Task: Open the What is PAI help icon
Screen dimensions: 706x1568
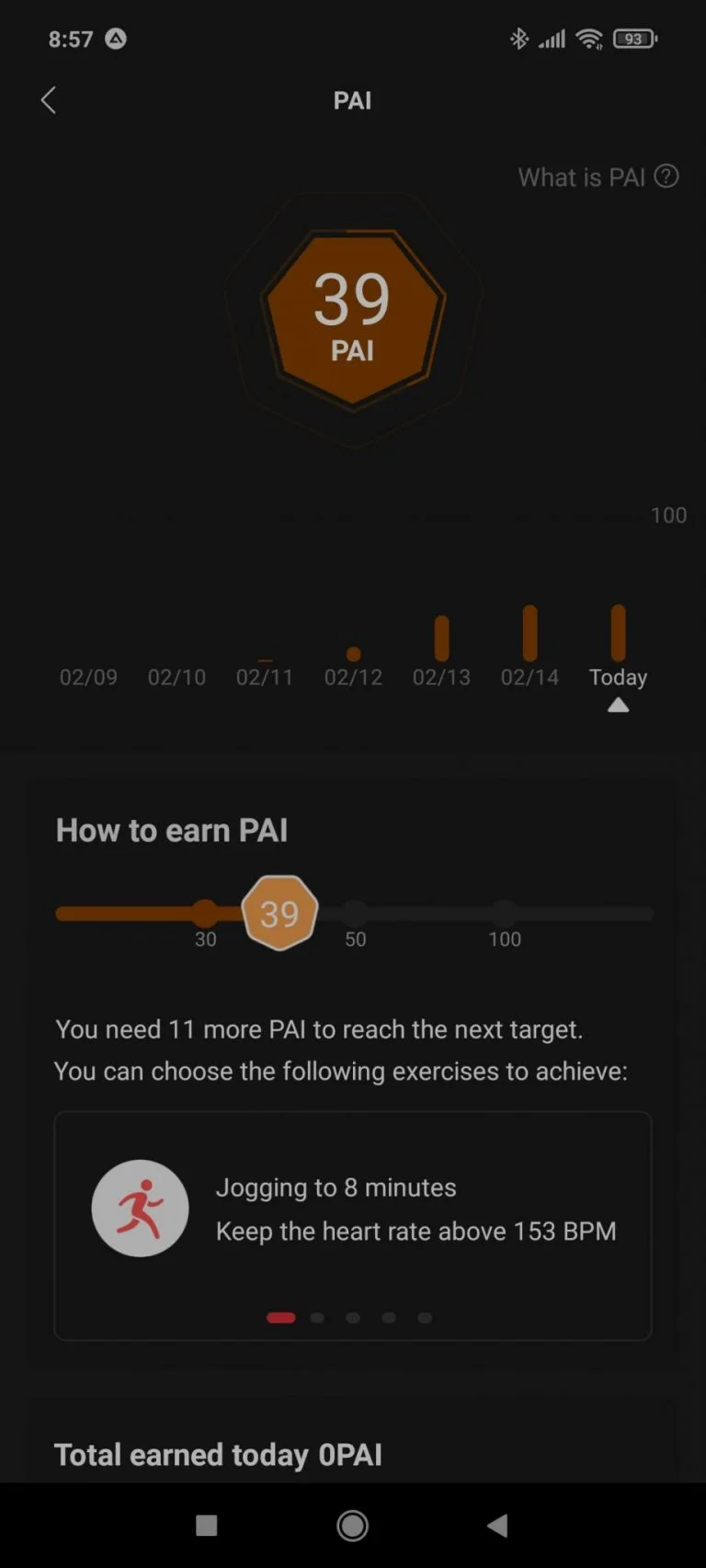Action: click(666, 176)
